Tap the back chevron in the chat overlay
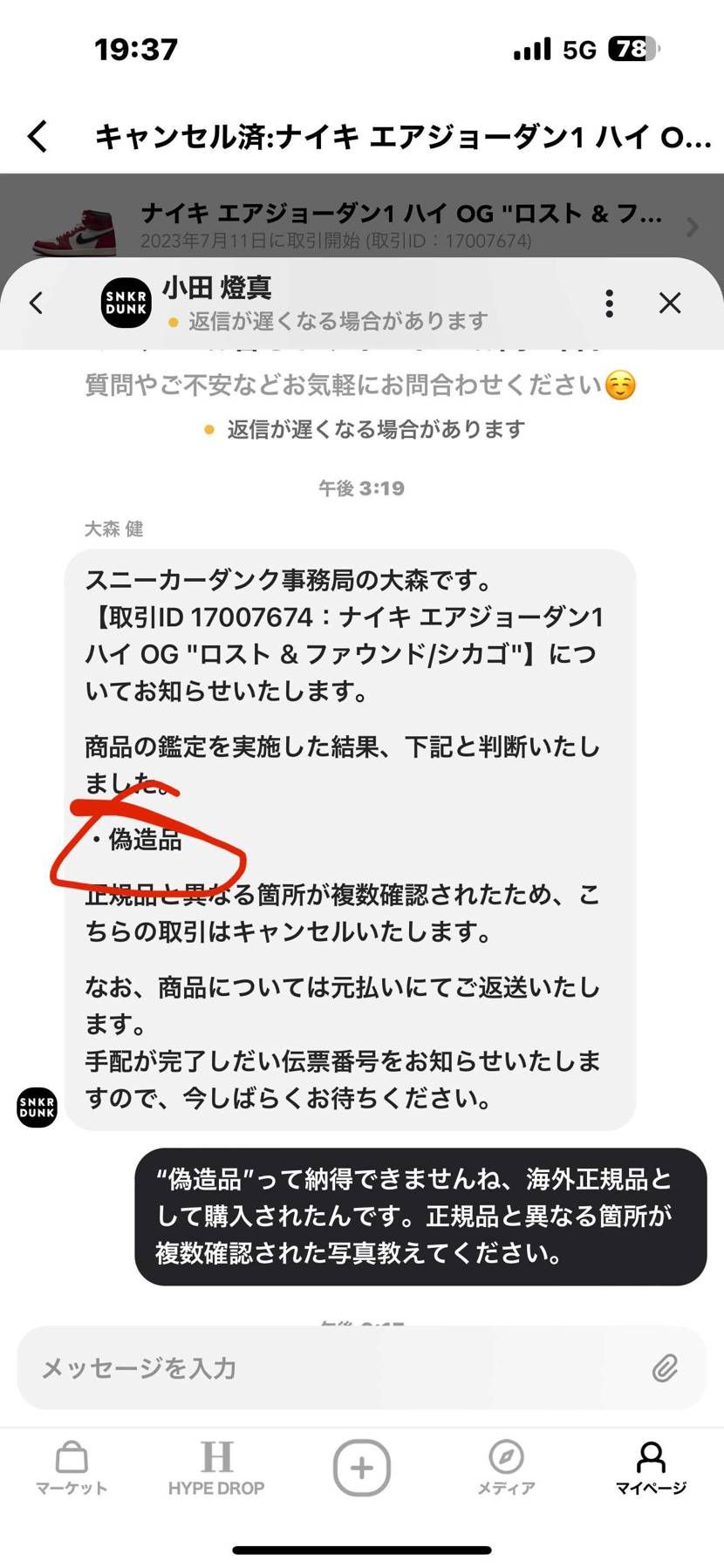Image resolution: width=724 pixels, height=1568 pixels. tap(36, 303)
